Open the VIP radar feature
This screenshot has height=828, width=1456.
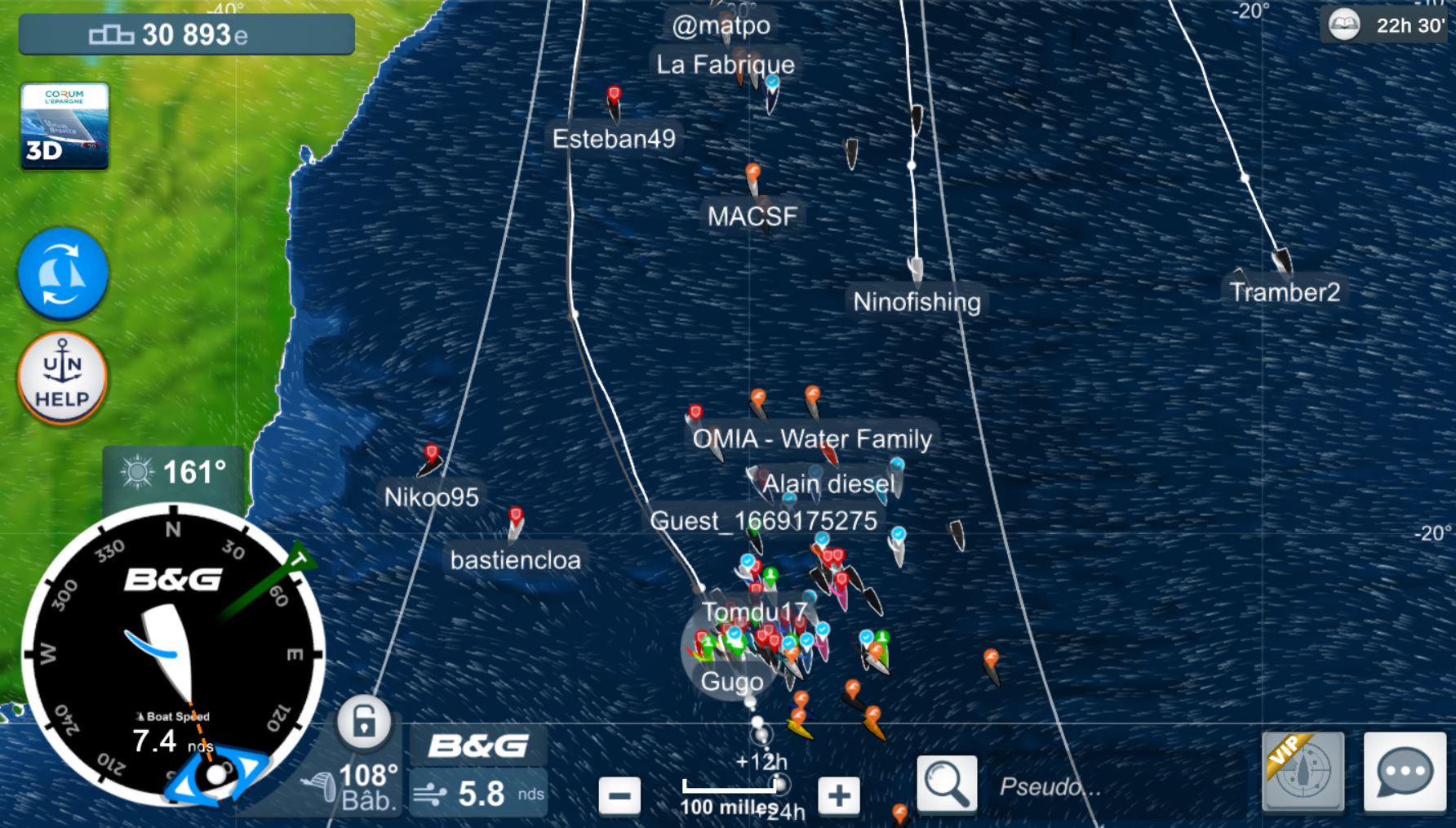click(x=1303, y=771)
